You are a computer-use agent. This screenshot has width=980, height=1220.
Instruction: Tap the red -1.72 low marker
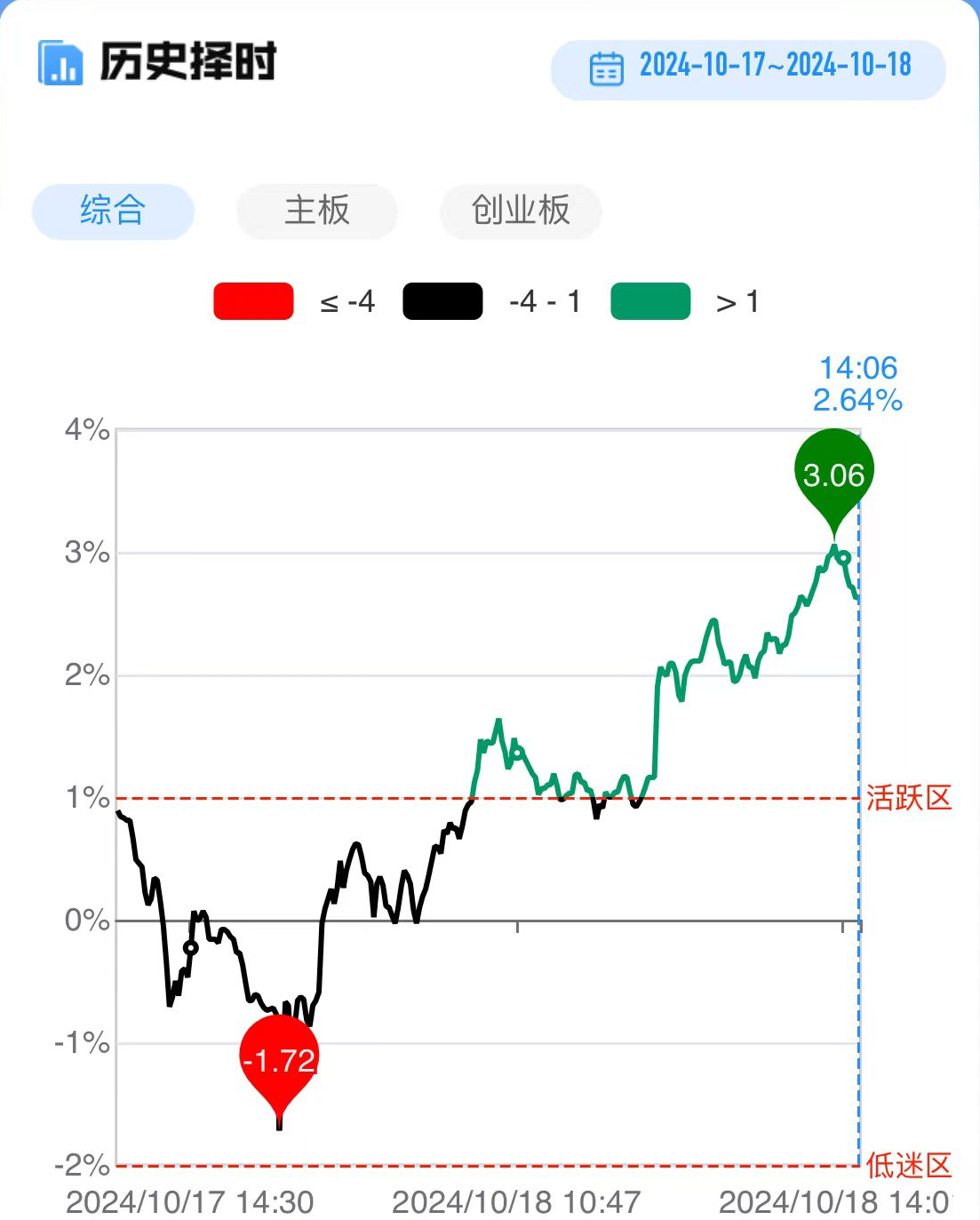(279, 1059)
